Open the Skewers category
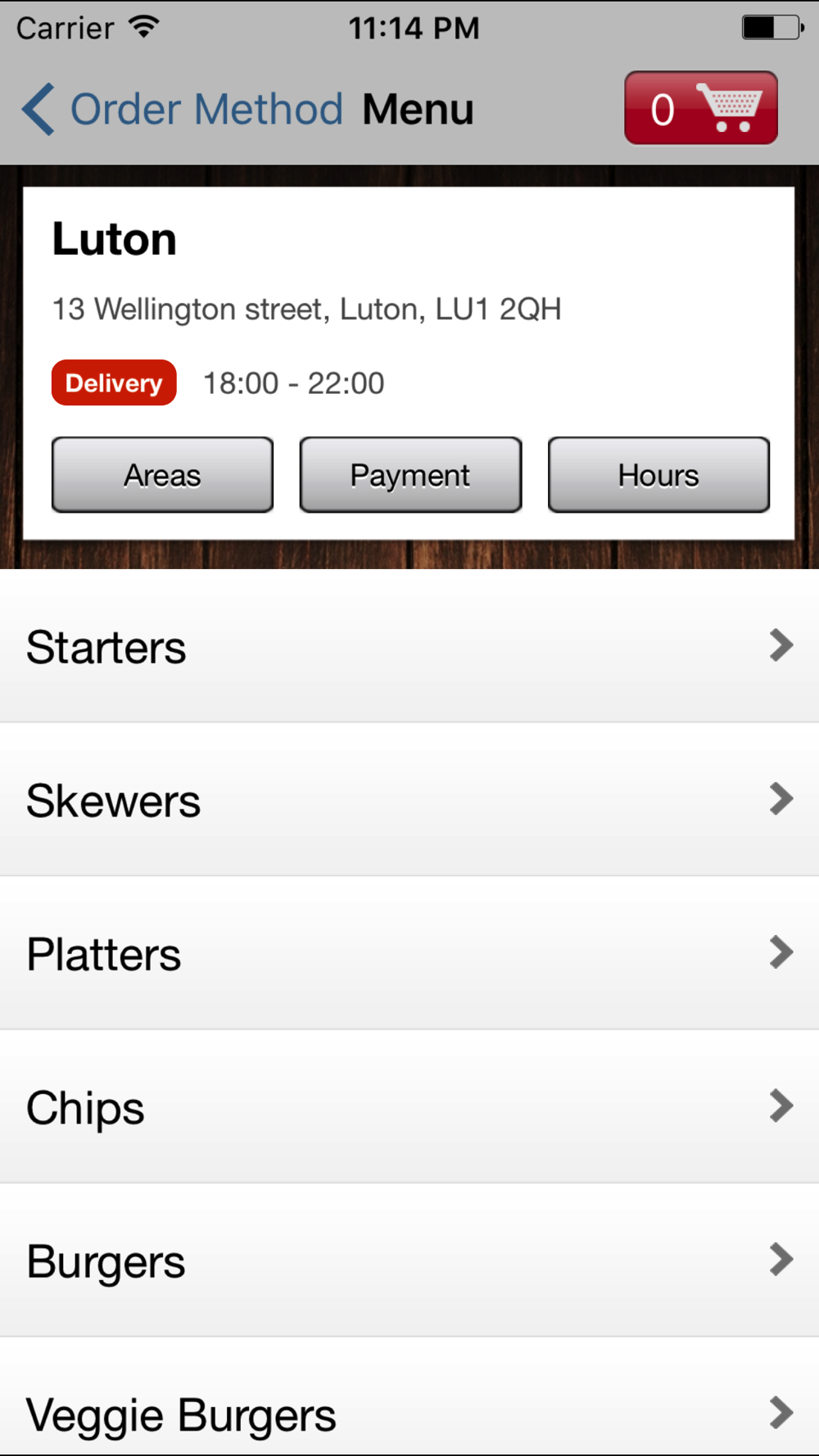The height and width of the screenshot is (1456, 819). click(x=409, y=800)
